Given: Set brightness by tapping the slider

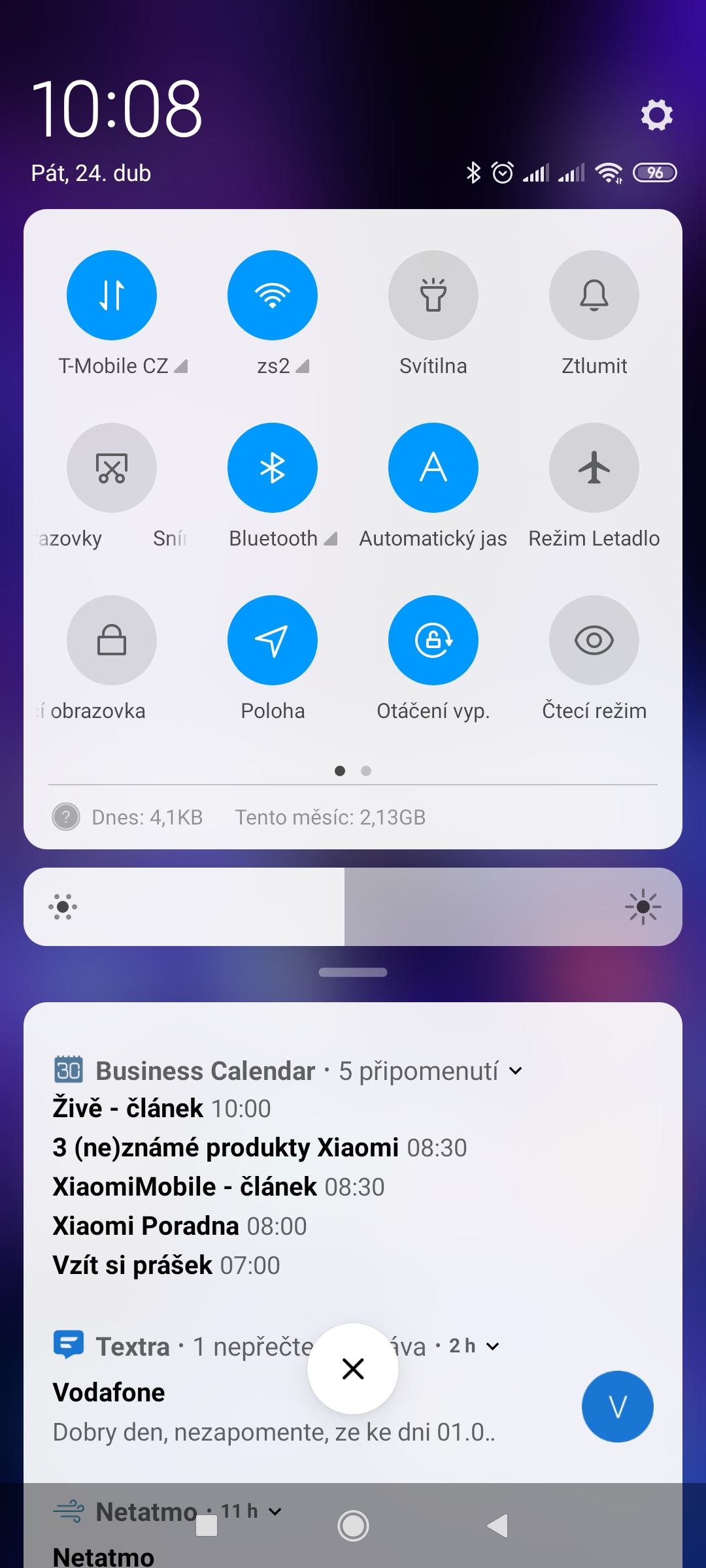Looking at the screenshot, I should [x=353, y=907].
